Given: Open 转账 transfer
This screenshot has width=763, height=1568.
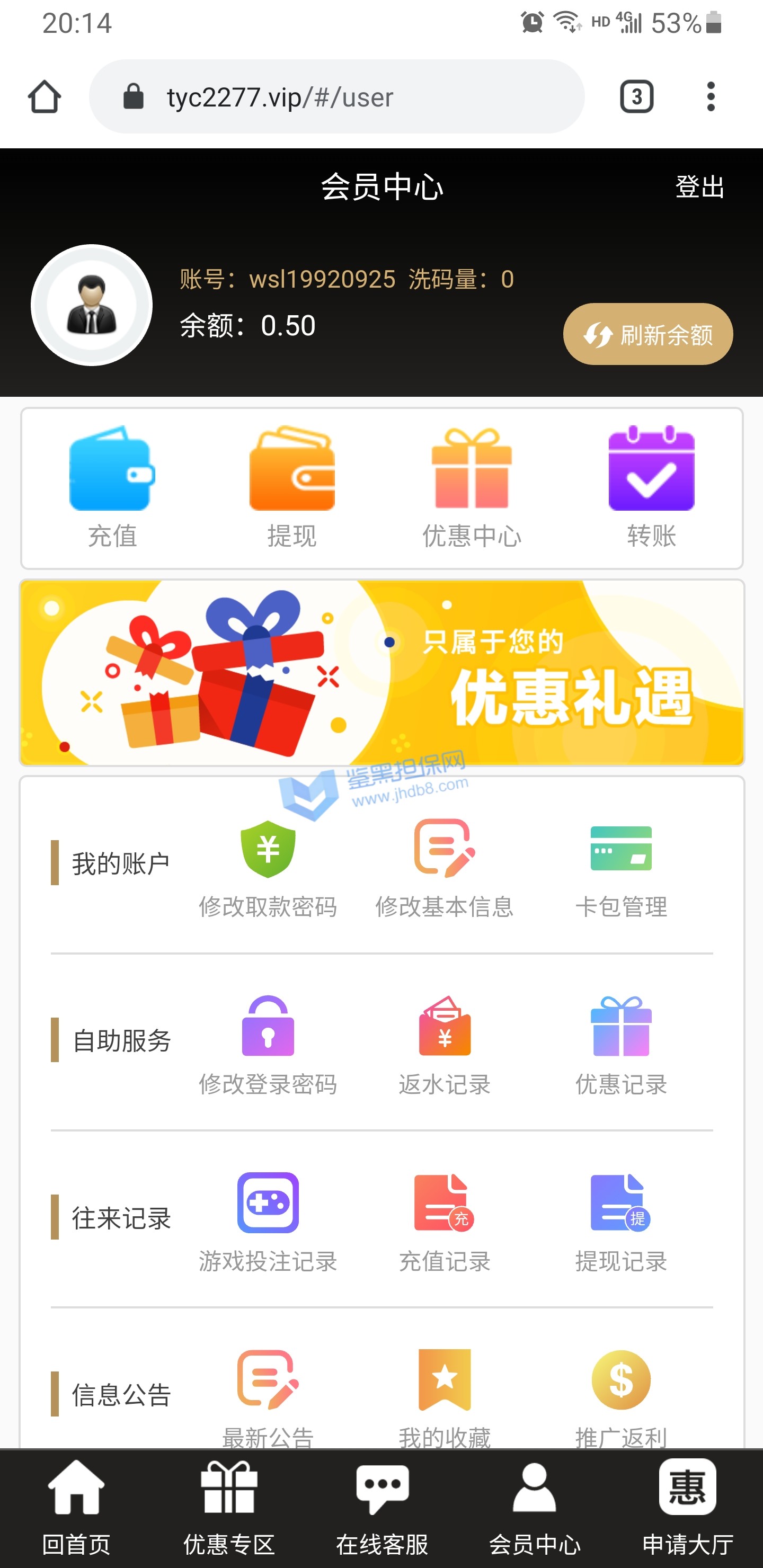Looking at the screenshot, I should click(651, 487).
